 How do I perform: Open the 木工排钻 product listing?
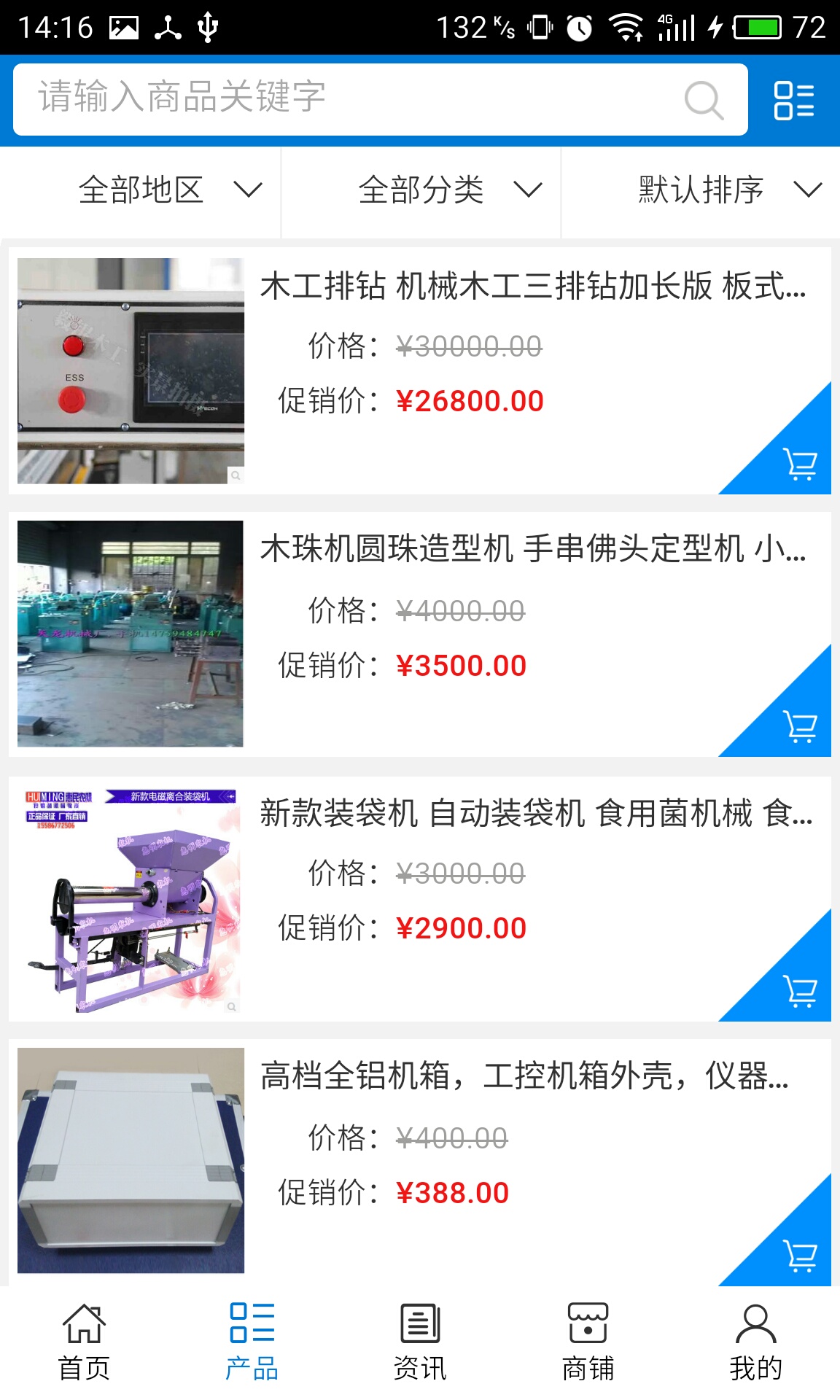tap(532, 286)
